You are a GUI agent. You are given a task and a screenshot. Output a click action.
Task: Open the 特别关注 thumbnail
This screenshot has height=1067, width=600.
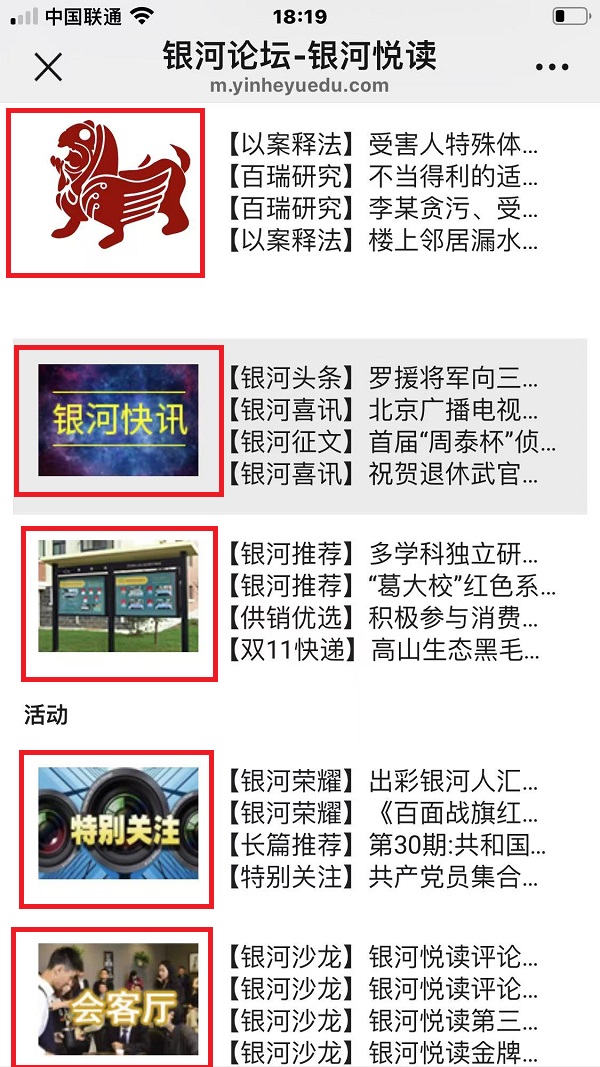pos(118,823)
